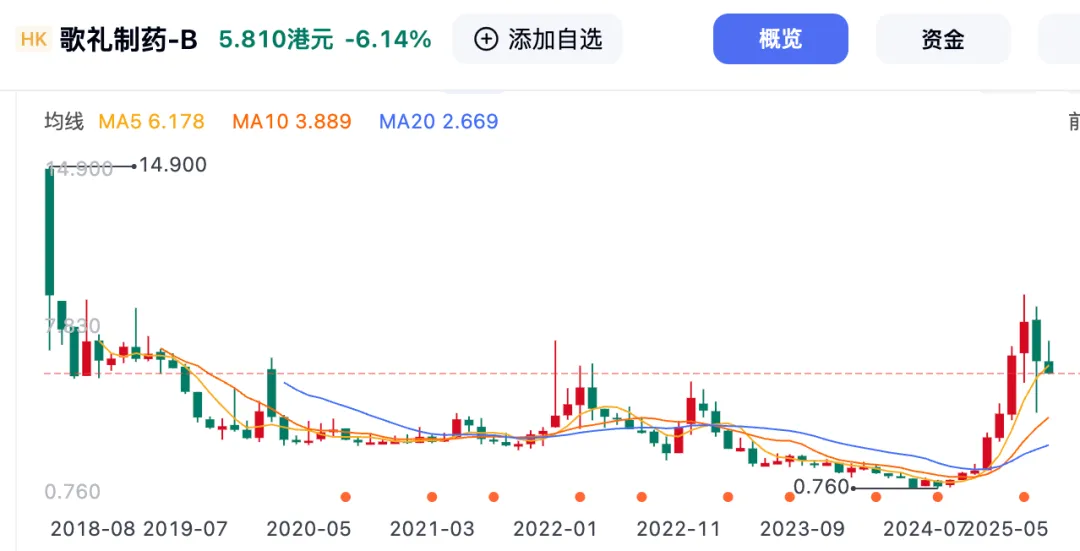Select the 概览 tab
Viewport: 1080px width, 551px height.
(780, 39)
